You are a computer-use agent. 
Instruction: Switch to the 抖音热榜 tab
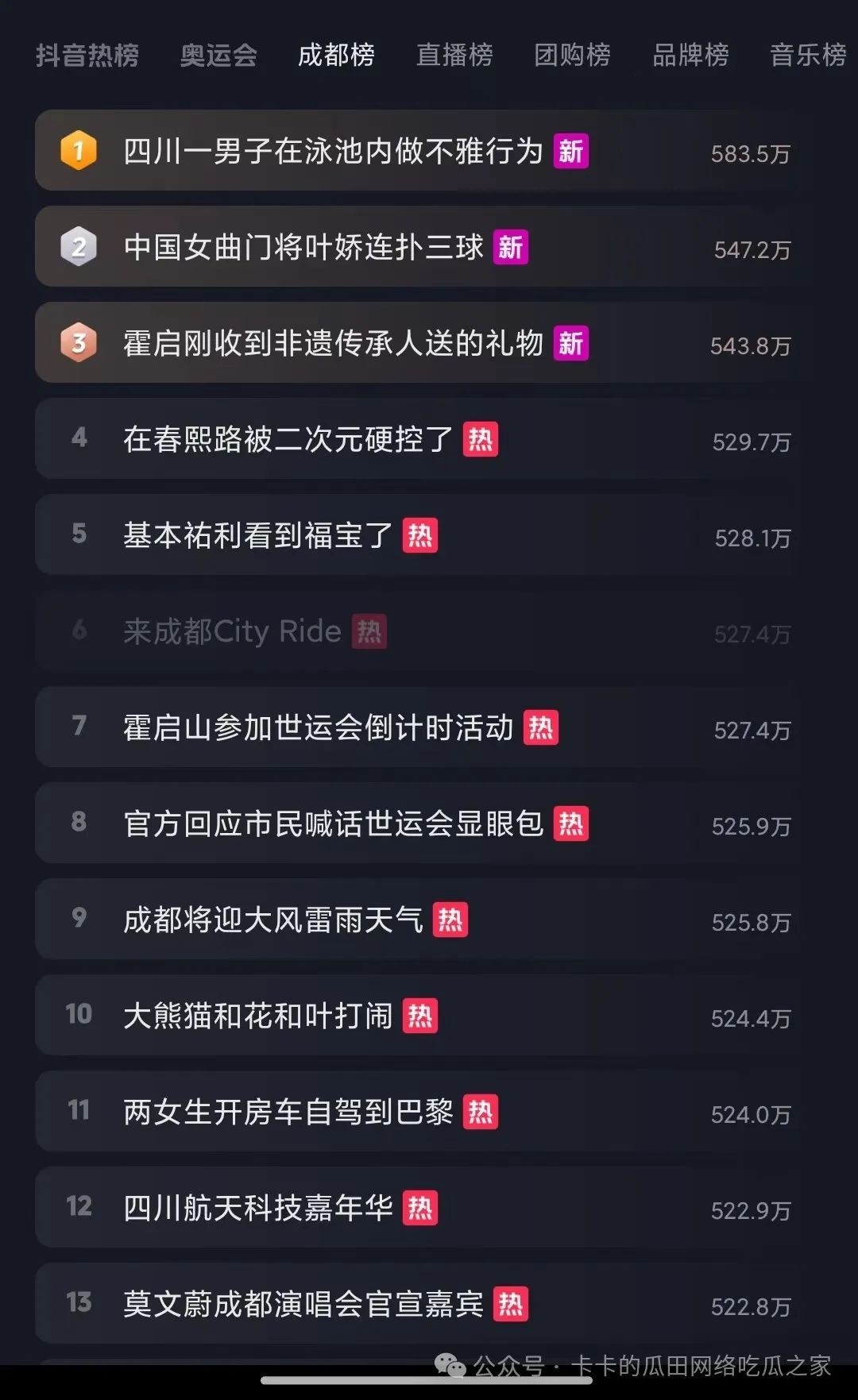[87, 55]
